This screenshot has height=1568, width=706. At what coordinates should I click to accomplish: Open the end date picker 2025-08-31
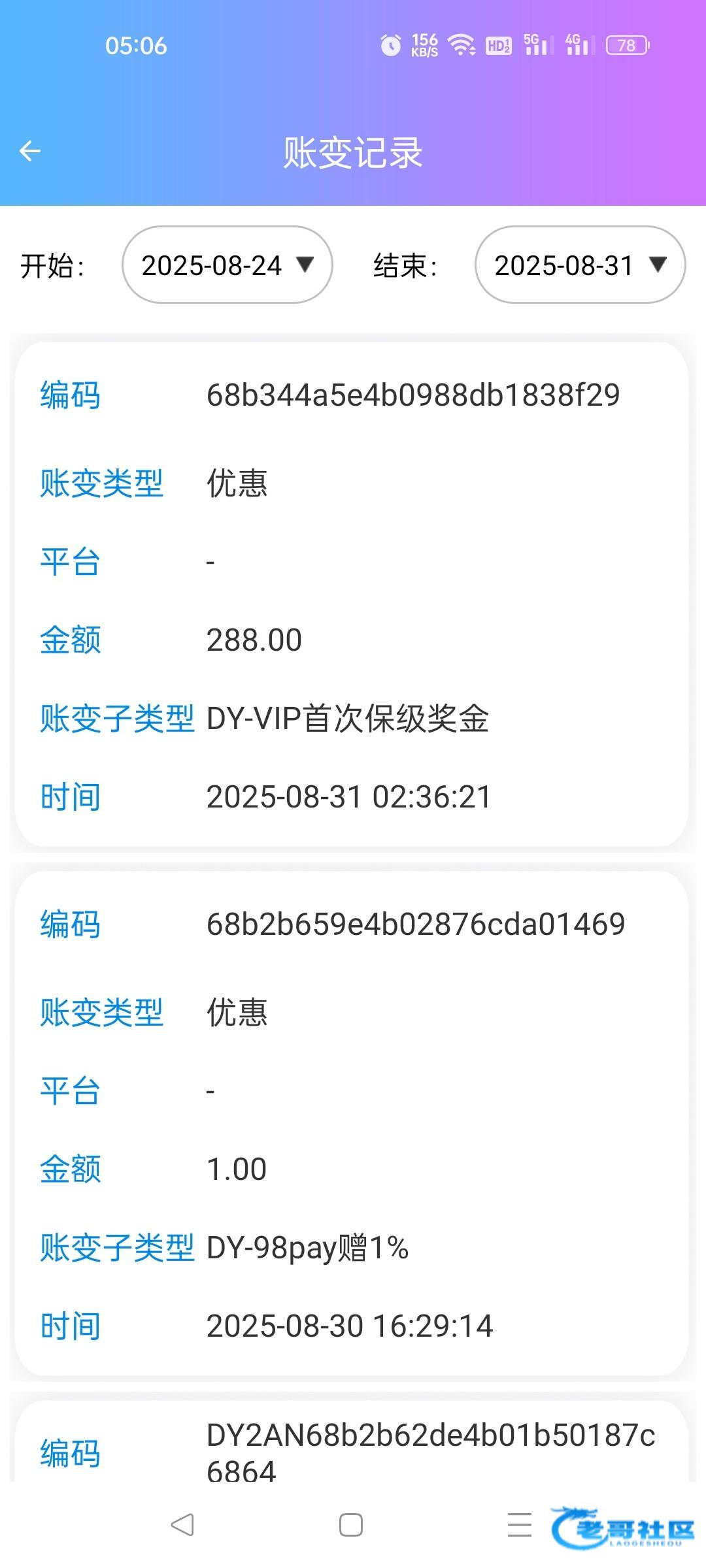tap(580, 265)
